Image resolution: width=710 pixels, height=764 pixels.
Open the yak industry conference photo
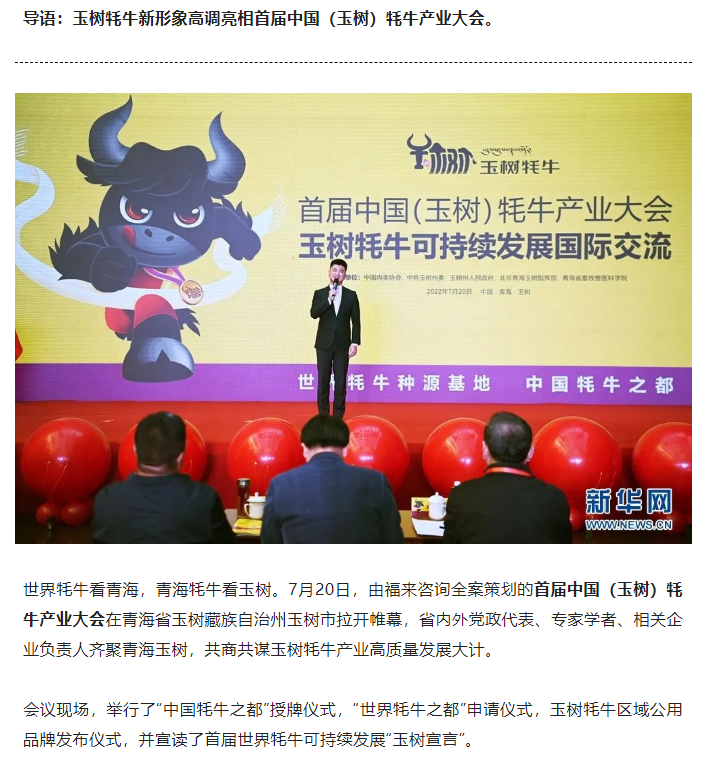coord(353,318)
